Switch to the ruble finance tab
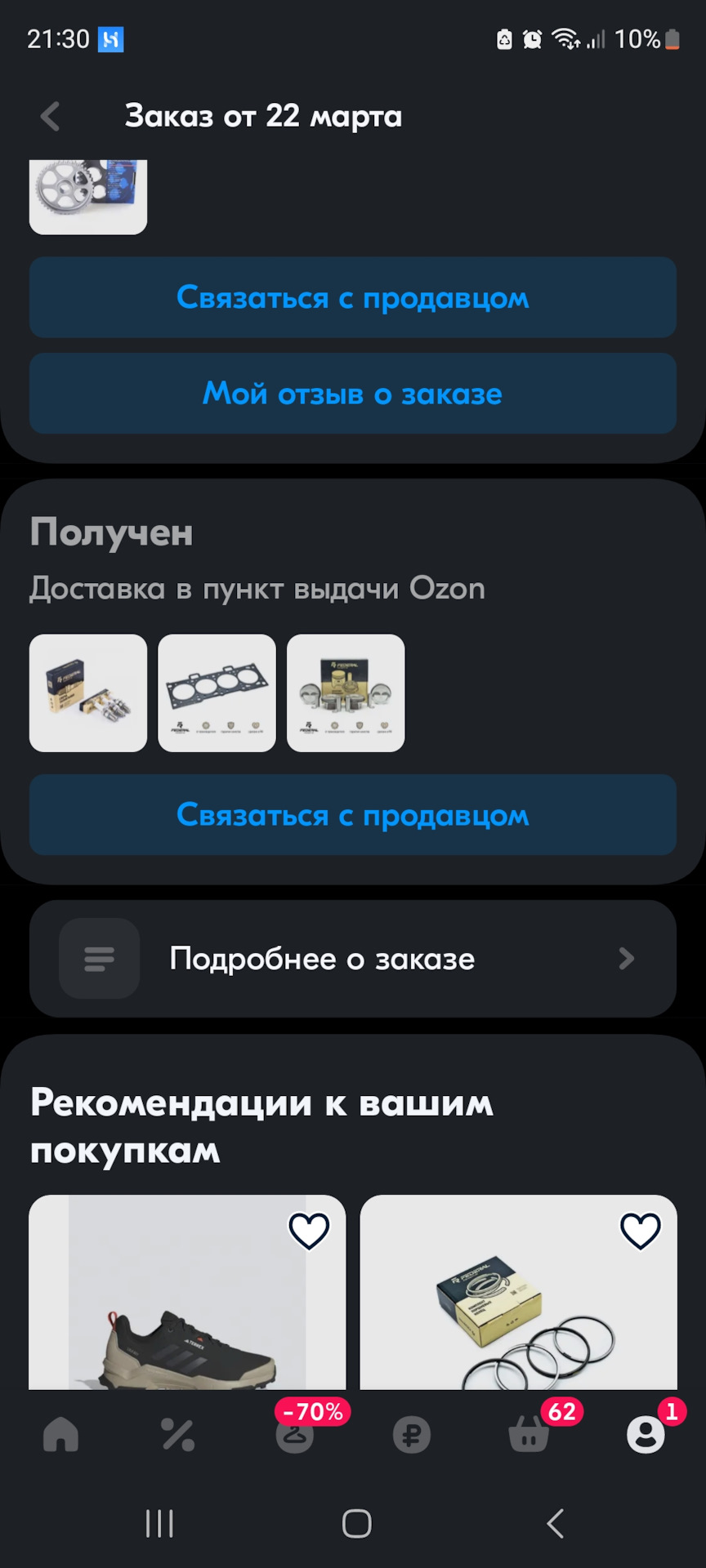 click(412, 1434)
